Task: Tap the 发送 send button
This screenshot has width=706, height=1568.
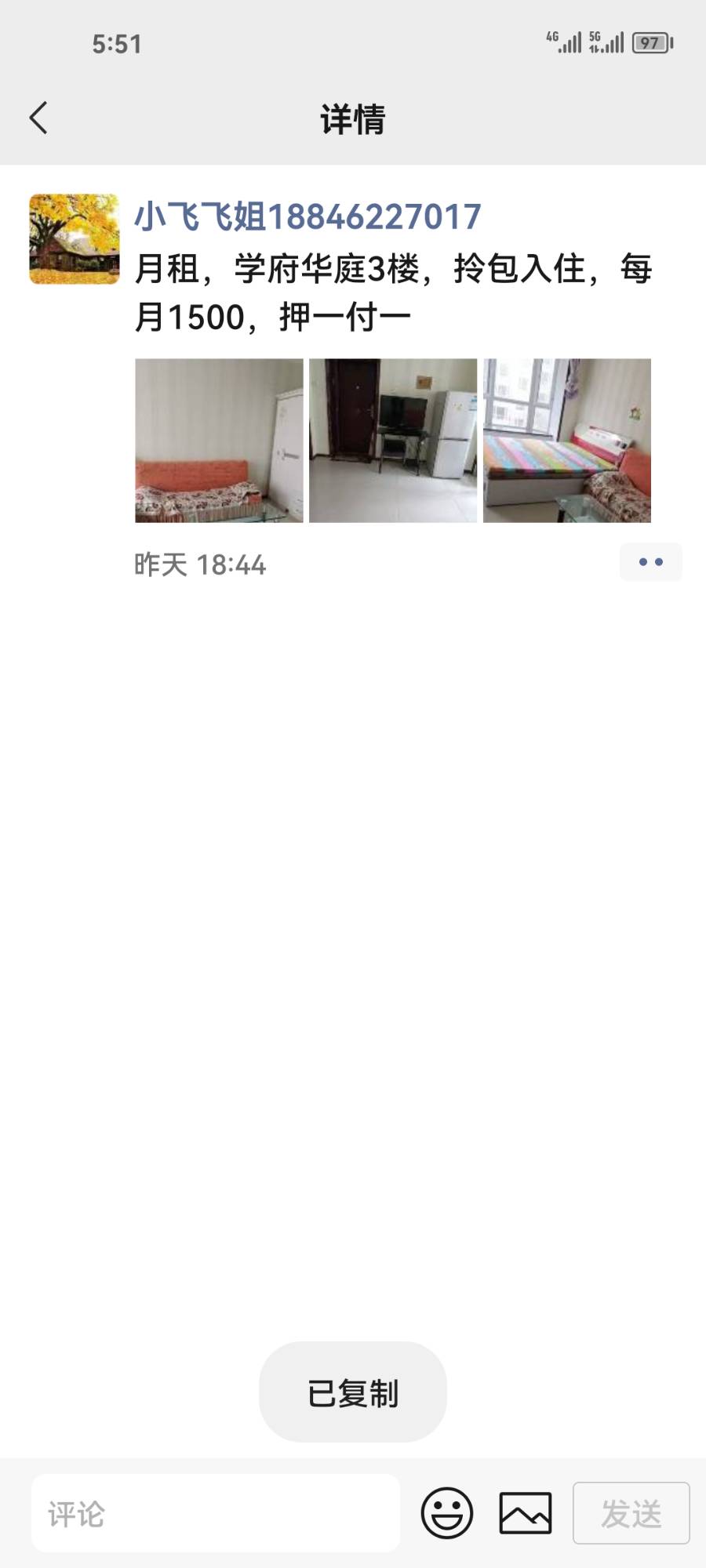Action: [631, 1513]
